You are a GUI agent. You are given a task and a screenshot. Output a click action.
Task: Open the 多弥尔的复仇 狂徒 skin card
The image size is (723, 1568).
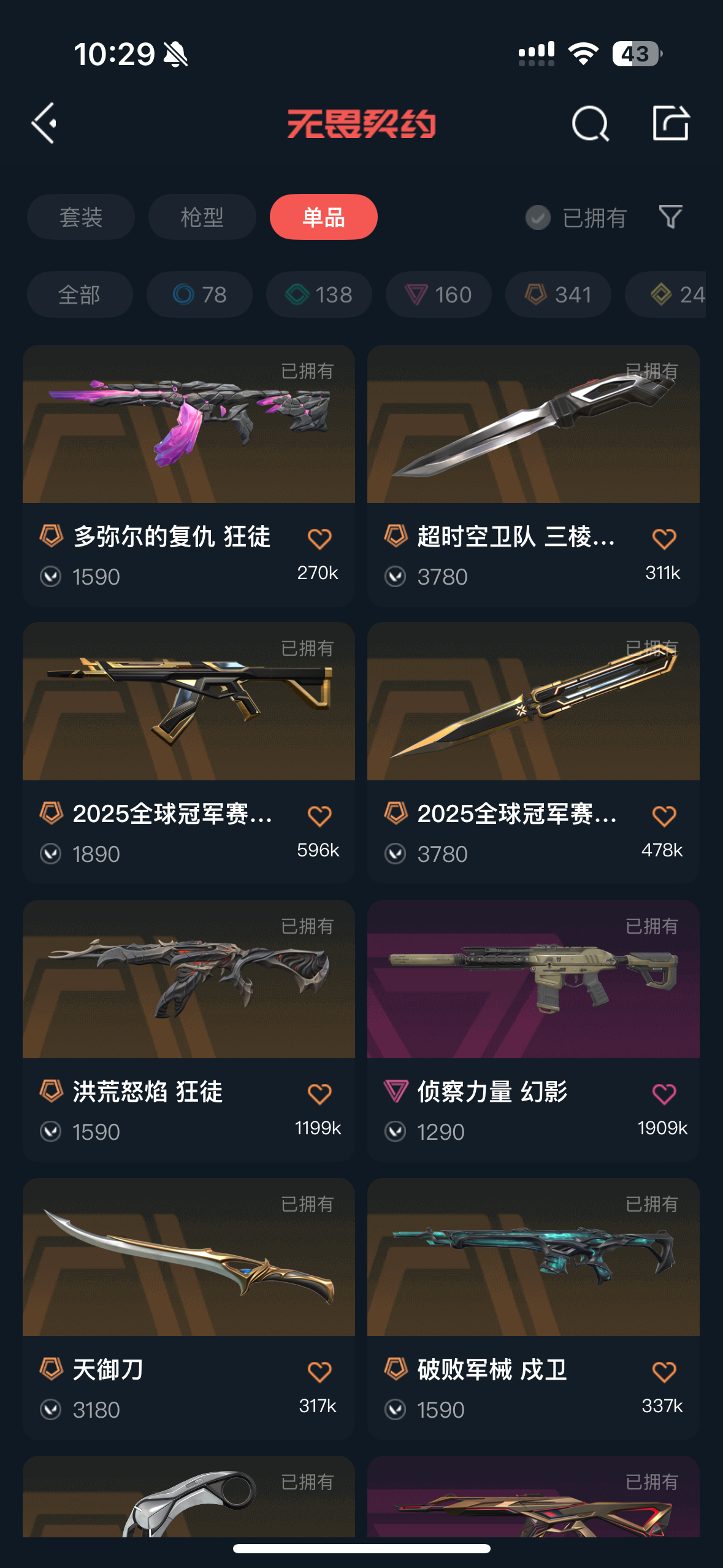point(188,425)
